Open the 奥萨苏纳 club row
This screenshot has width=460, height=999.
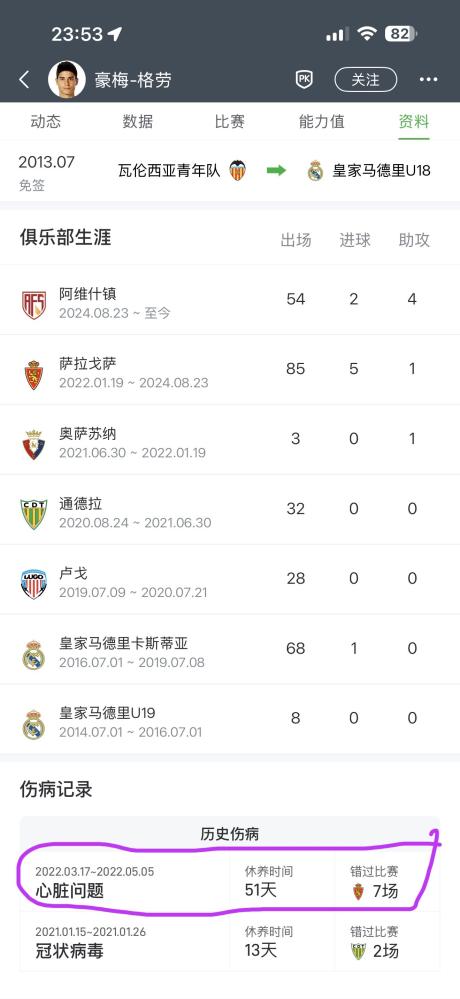pyautogui.click(x=230, y=440)
